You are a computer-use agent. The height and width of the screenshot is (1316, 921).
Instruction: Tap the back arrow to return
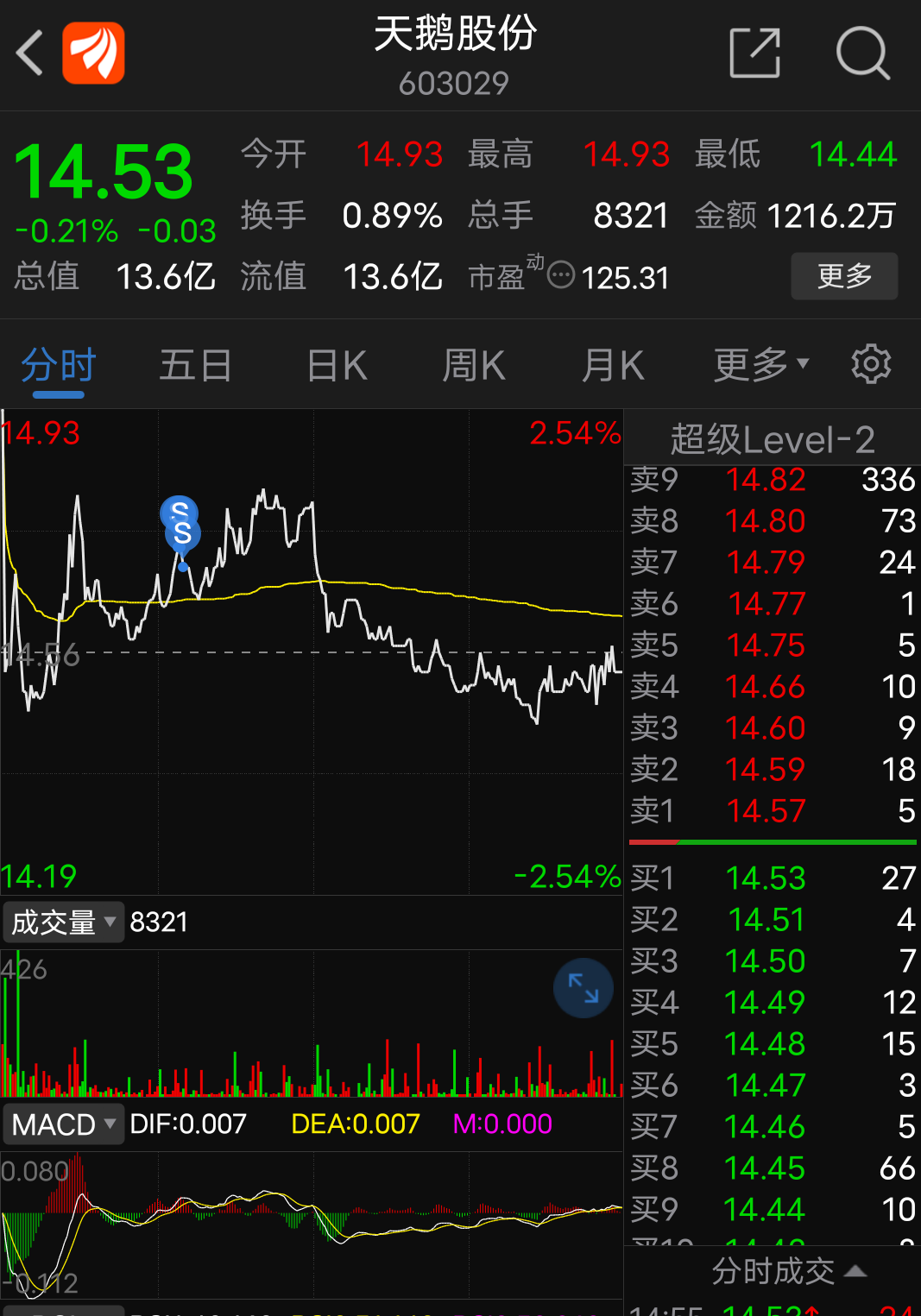28,54
